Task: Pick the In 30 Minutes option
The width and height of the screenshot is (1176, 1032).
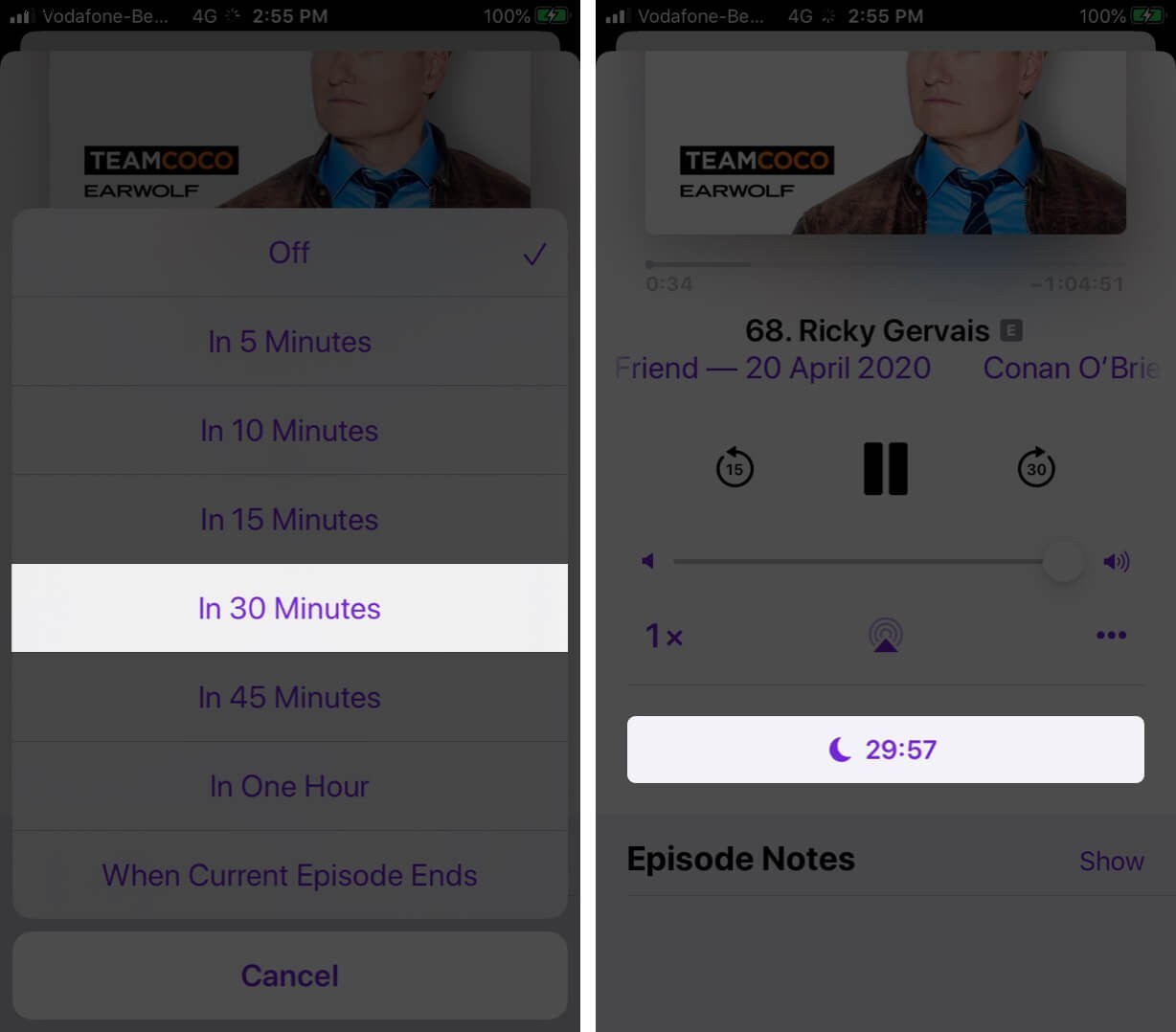Action: point(289,609)
